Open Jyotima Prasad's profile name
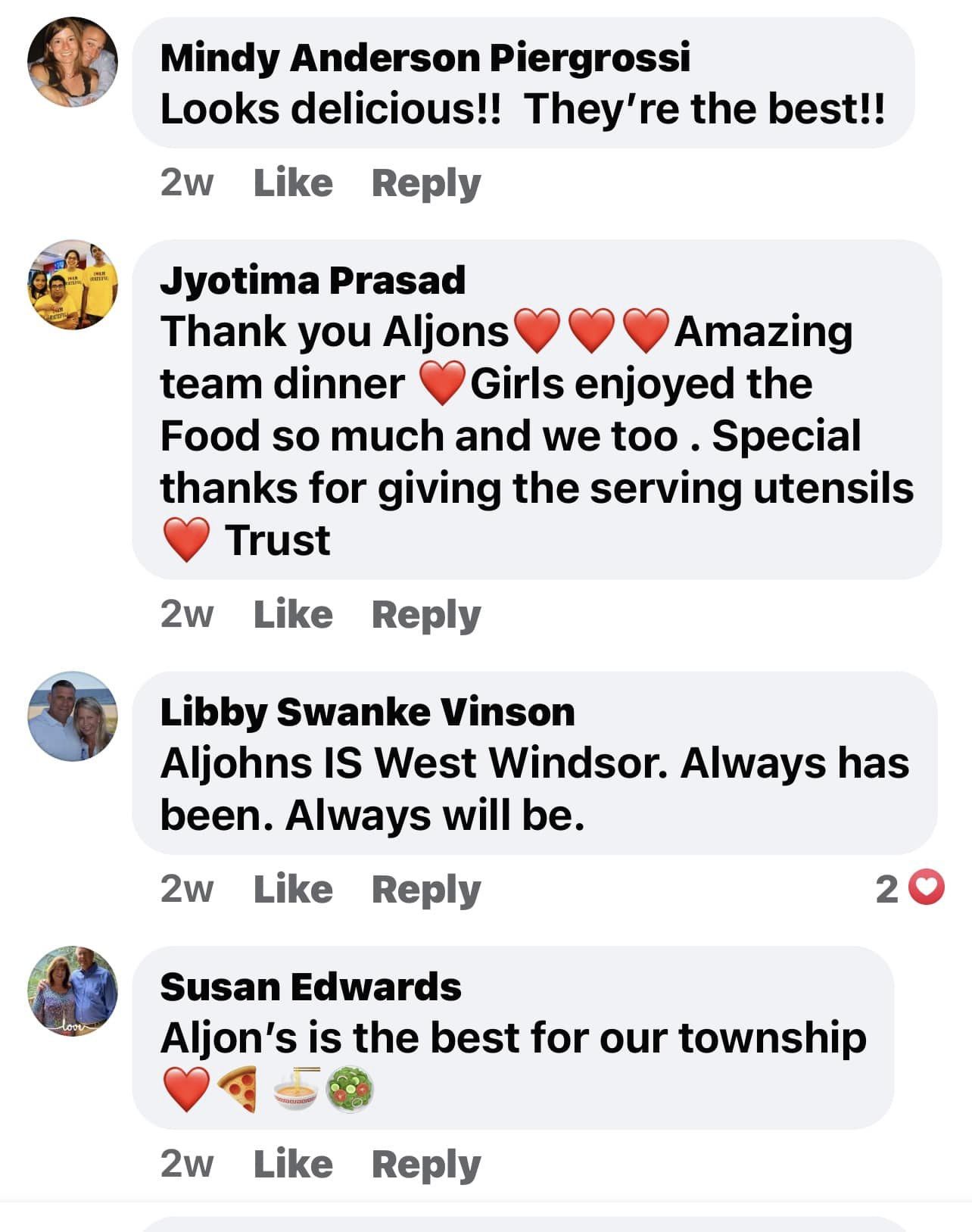The height and width of the screenshot is (1232, 972). pos(313,280)
